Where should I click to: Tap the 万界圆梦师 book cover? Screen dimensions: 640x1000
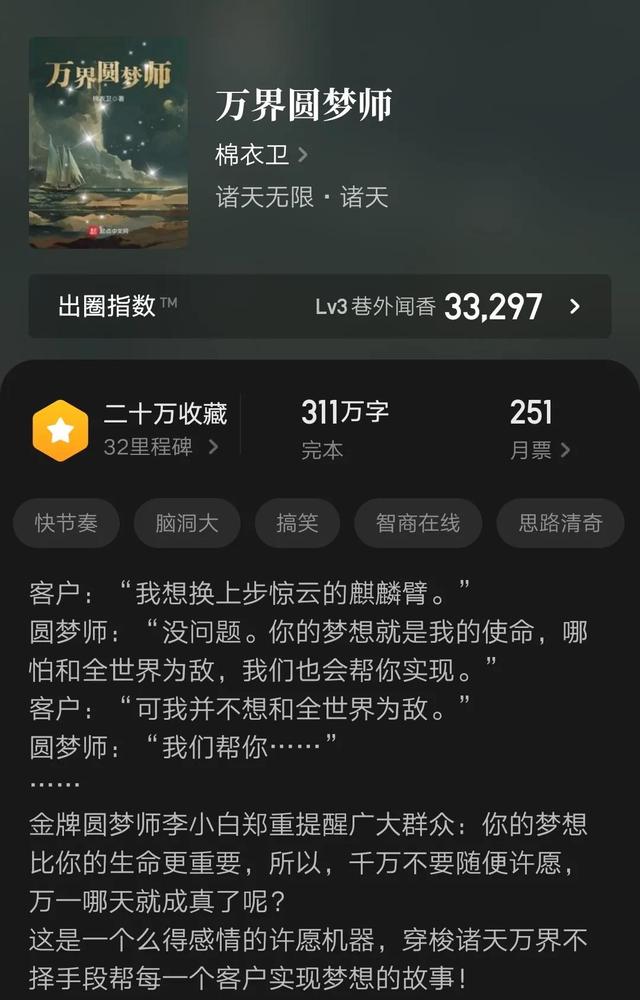click(108, 143)
